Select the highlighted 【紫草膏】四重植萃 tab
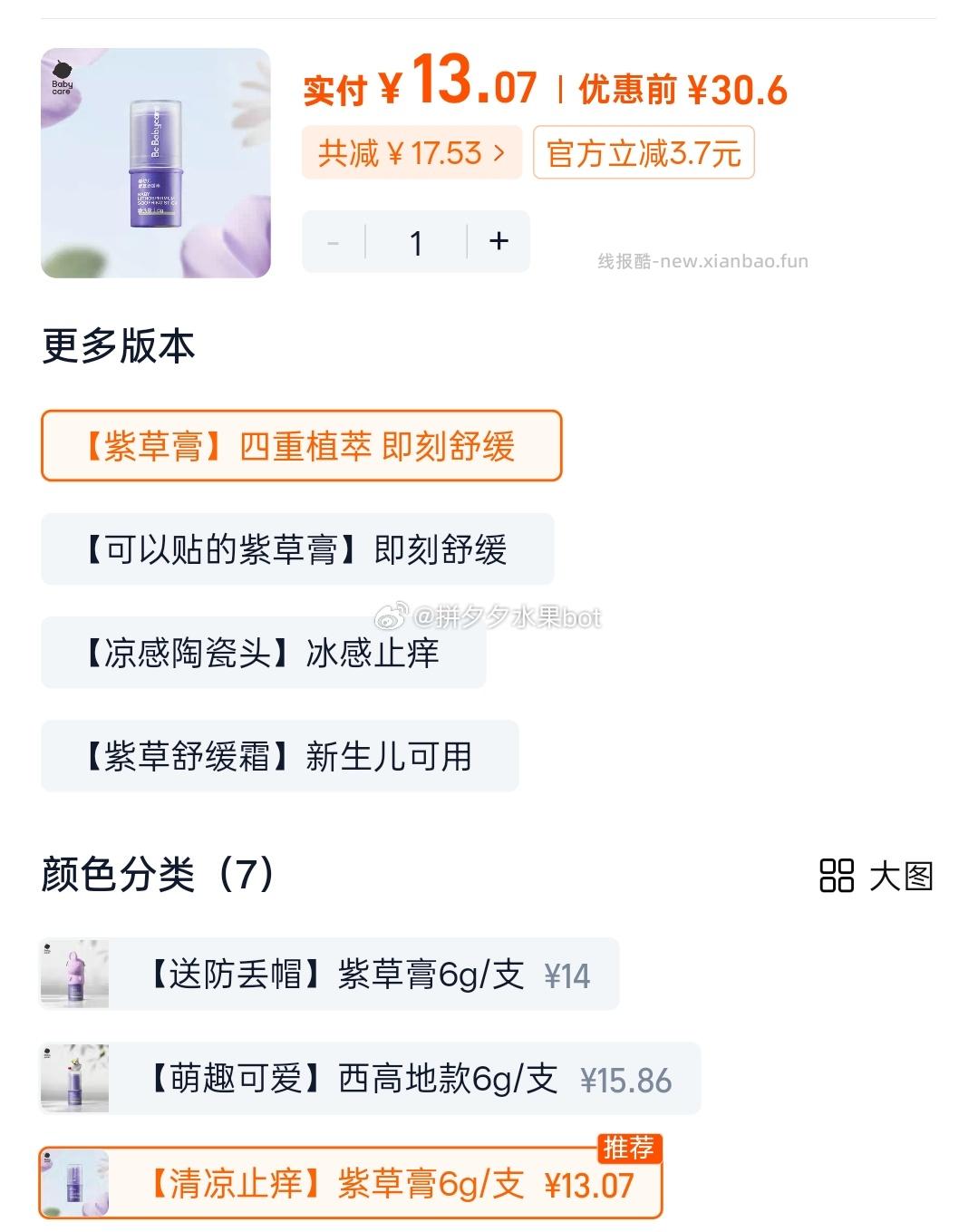 pyautogui.click(x=301, y=445)
